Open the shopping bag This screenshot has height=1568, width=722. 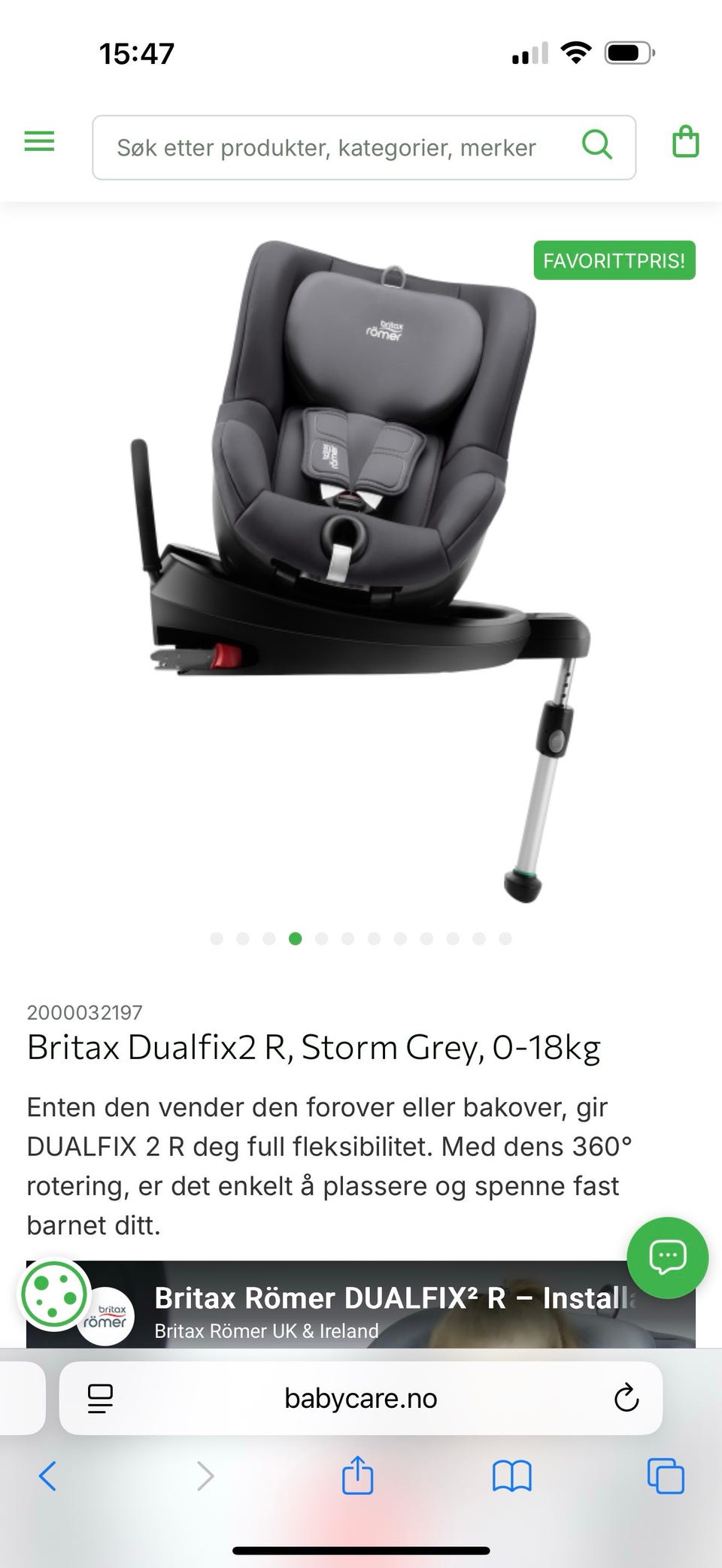click(x=685, y=141)
